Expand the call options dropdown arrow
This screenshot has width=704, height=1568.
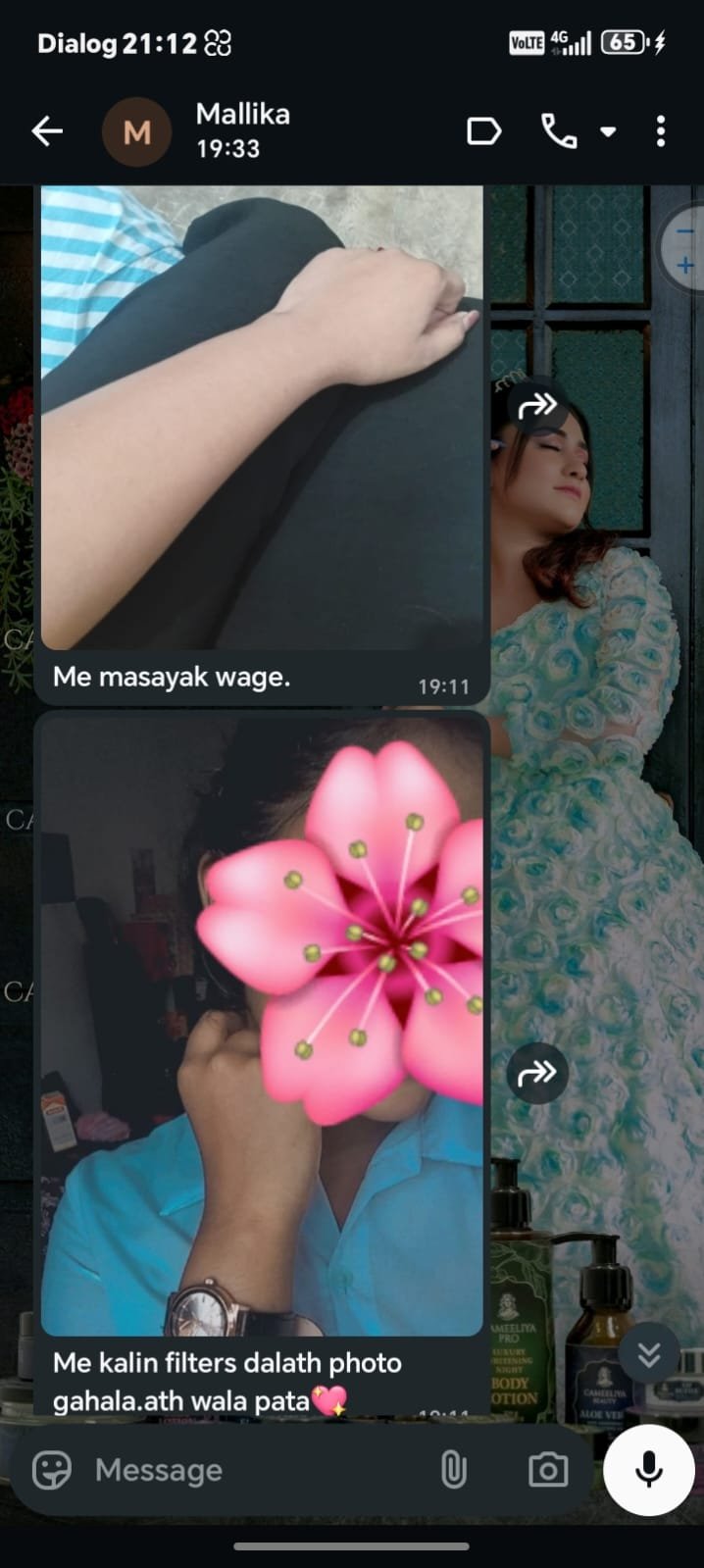coord(608,131)
